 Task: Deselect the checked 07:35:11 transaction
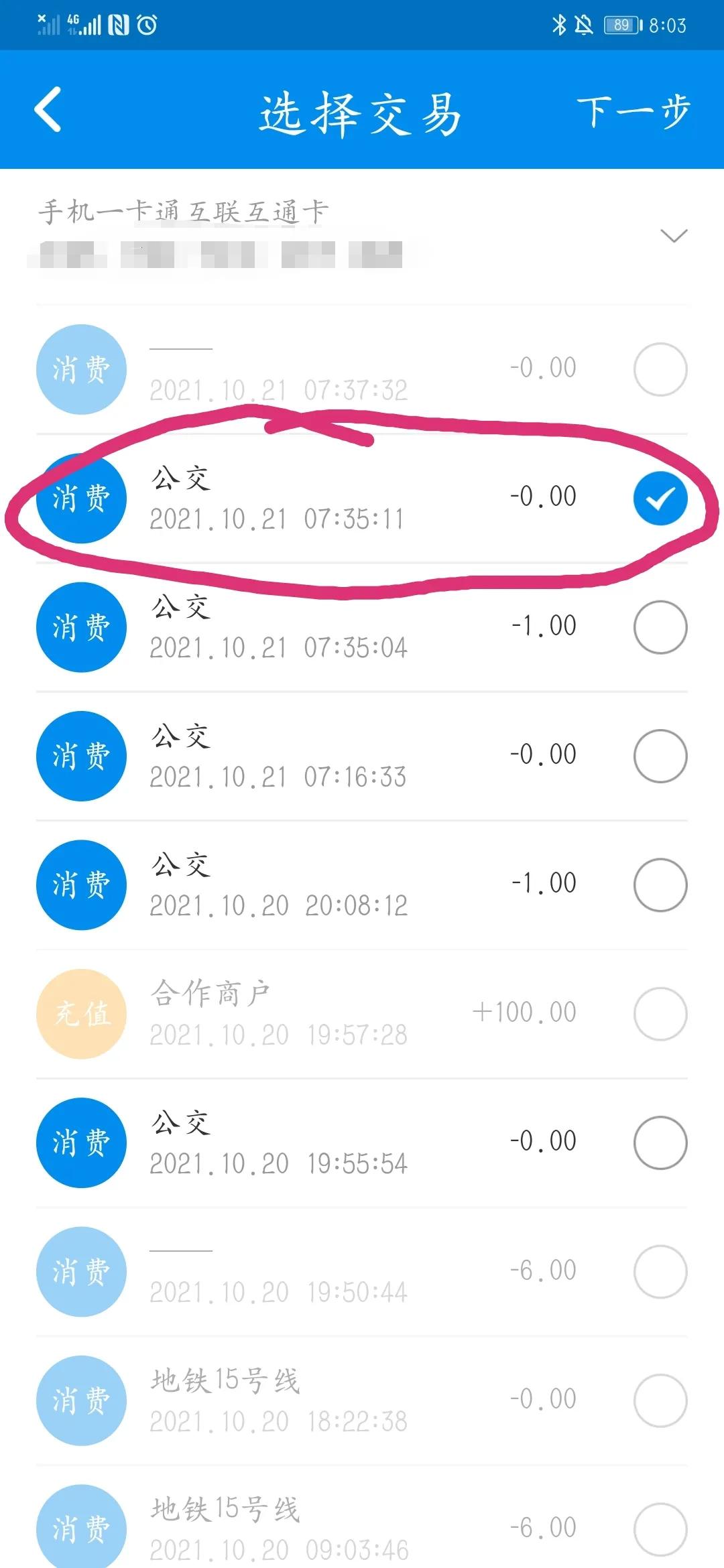coord(661,499)
